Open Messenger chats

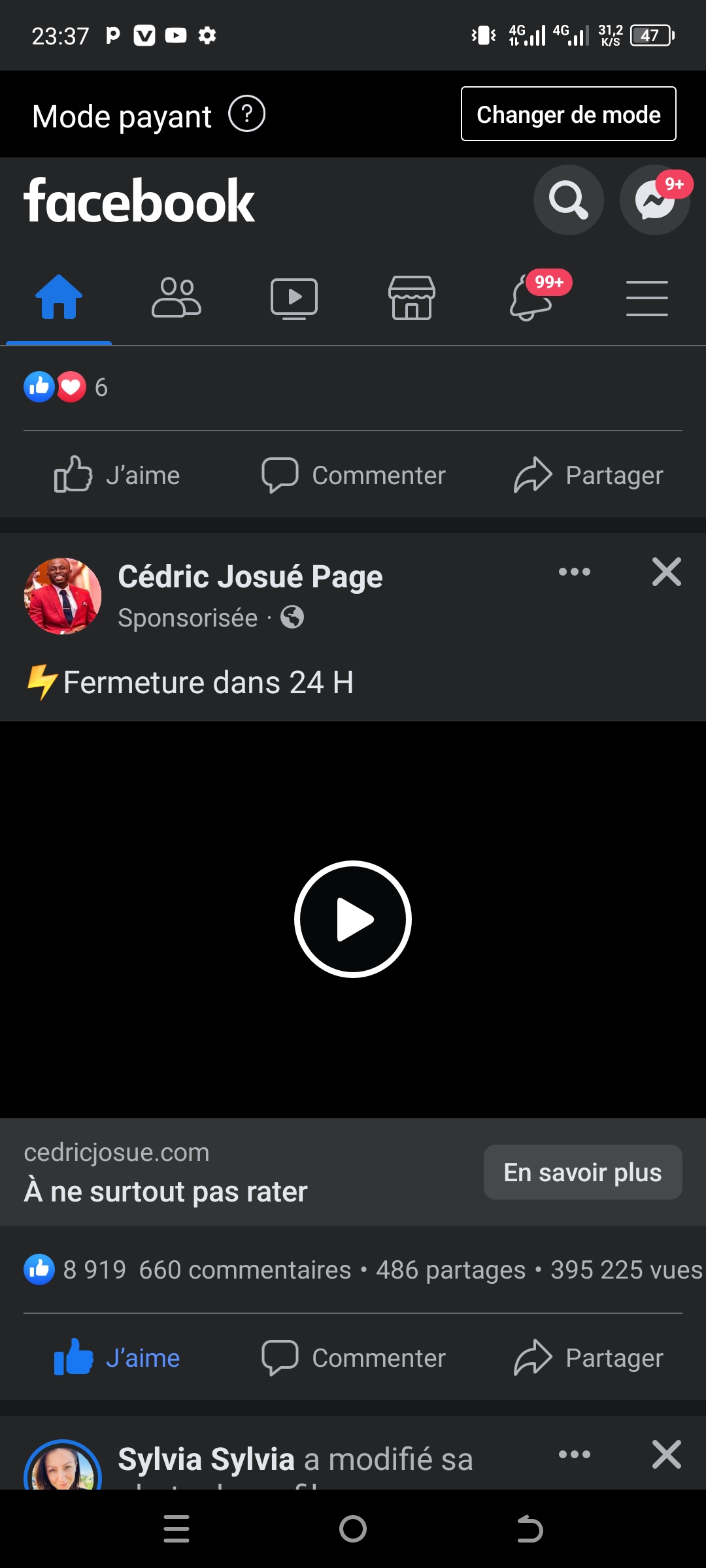pos(654,200)
